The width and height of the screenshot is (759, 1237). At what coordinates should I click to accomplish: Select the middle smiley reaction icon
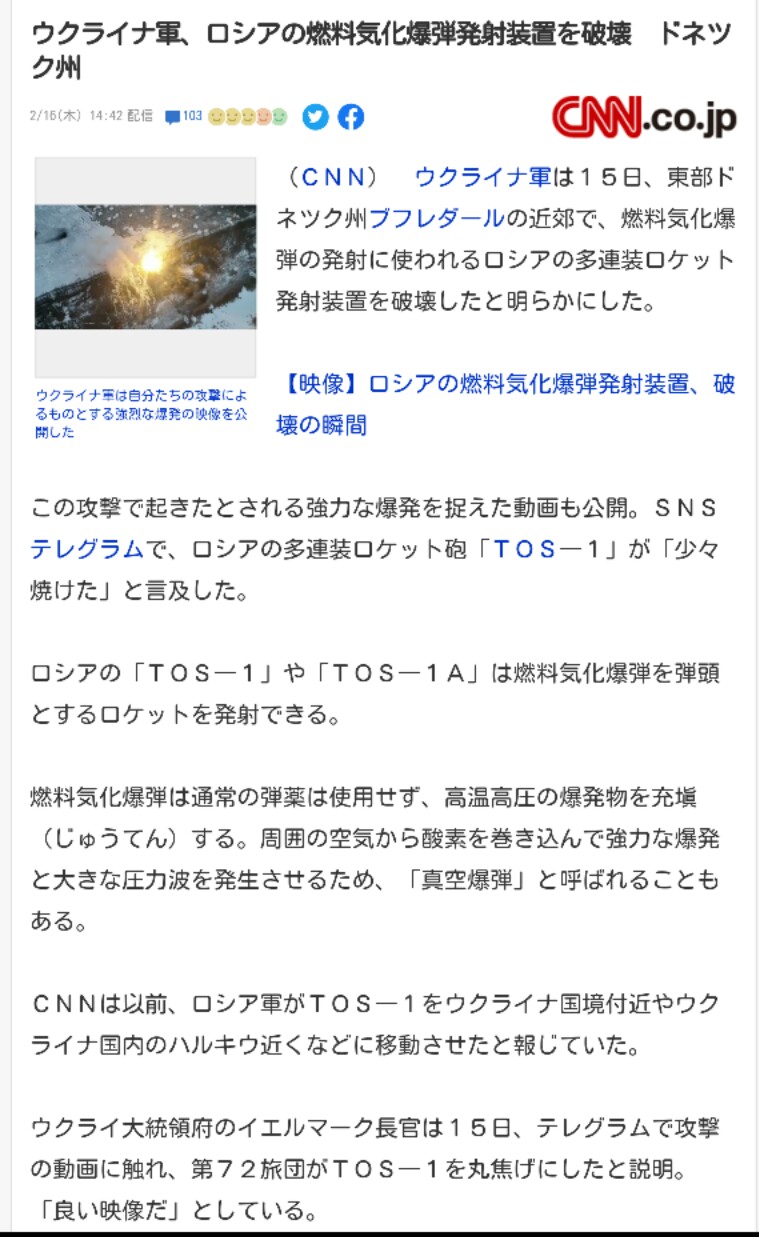coord(250,117)
